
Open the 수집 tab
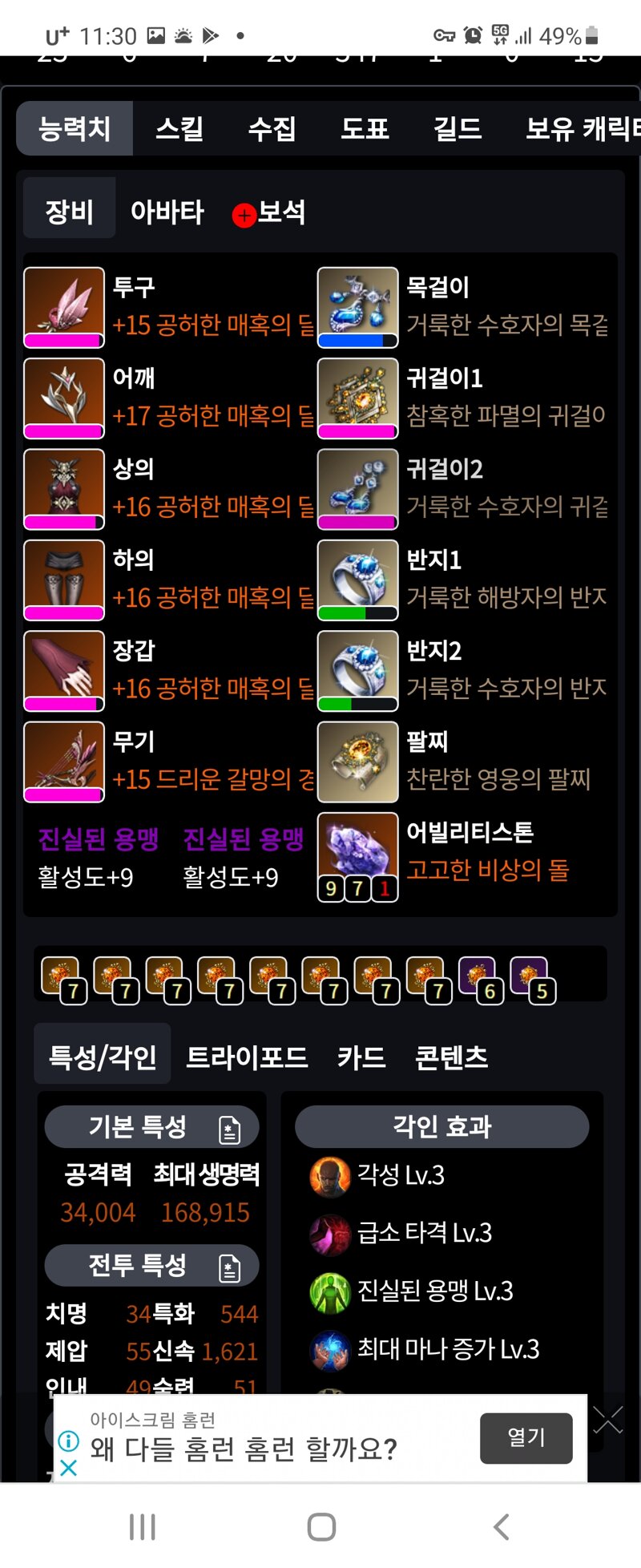point(272,128)
